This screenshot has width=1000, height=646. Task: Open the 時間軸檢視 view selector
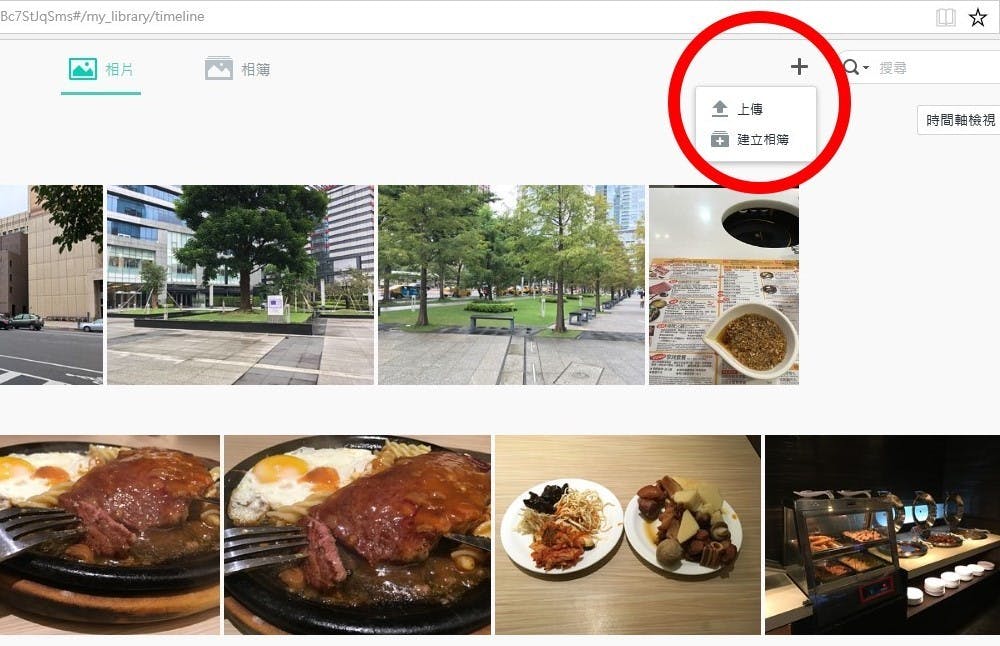[960, 120]
